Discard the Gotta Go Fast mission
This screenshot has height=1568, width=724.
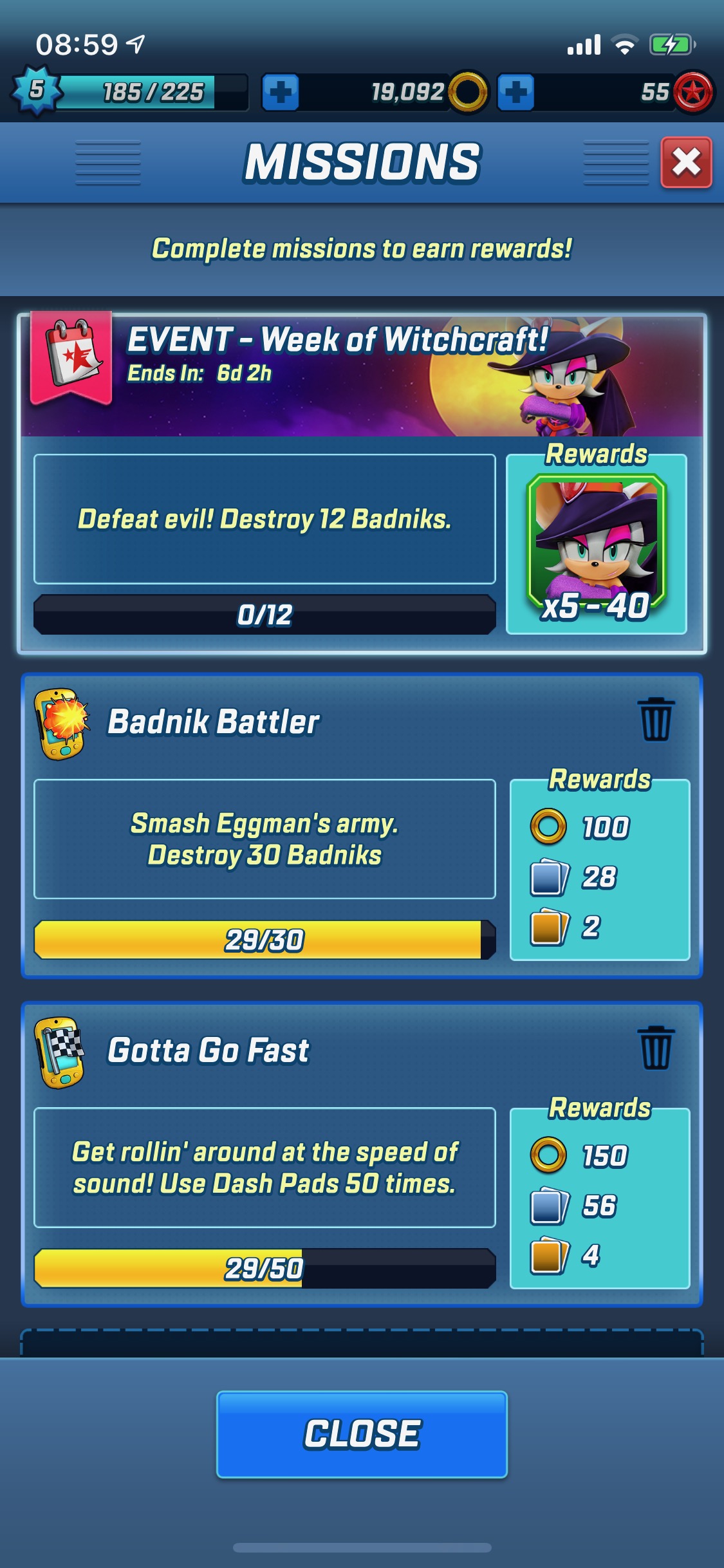click(656, 1048)
